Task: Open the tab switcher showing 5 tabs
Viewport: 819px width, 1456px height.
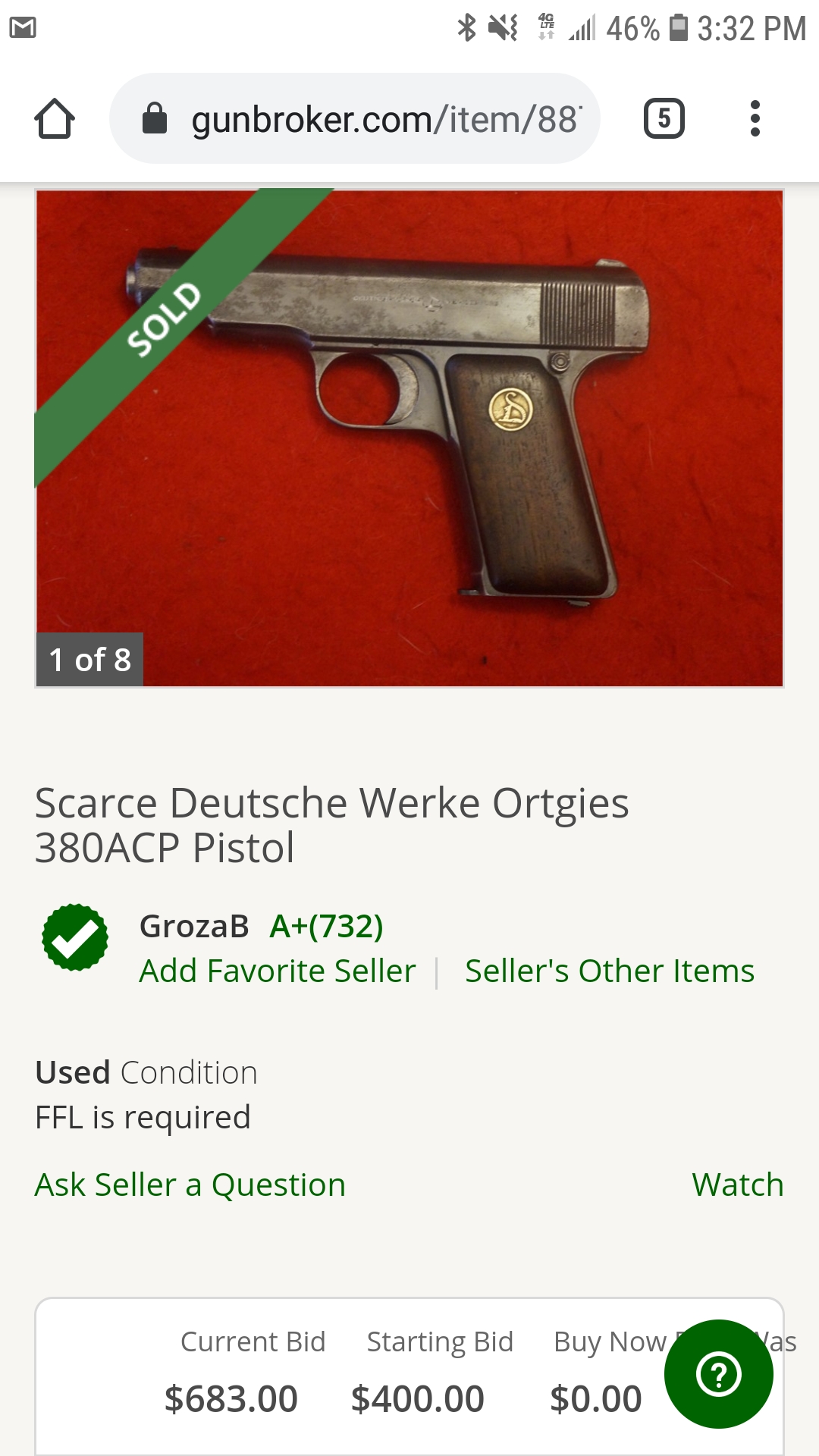Action: [x=664, y=119]
